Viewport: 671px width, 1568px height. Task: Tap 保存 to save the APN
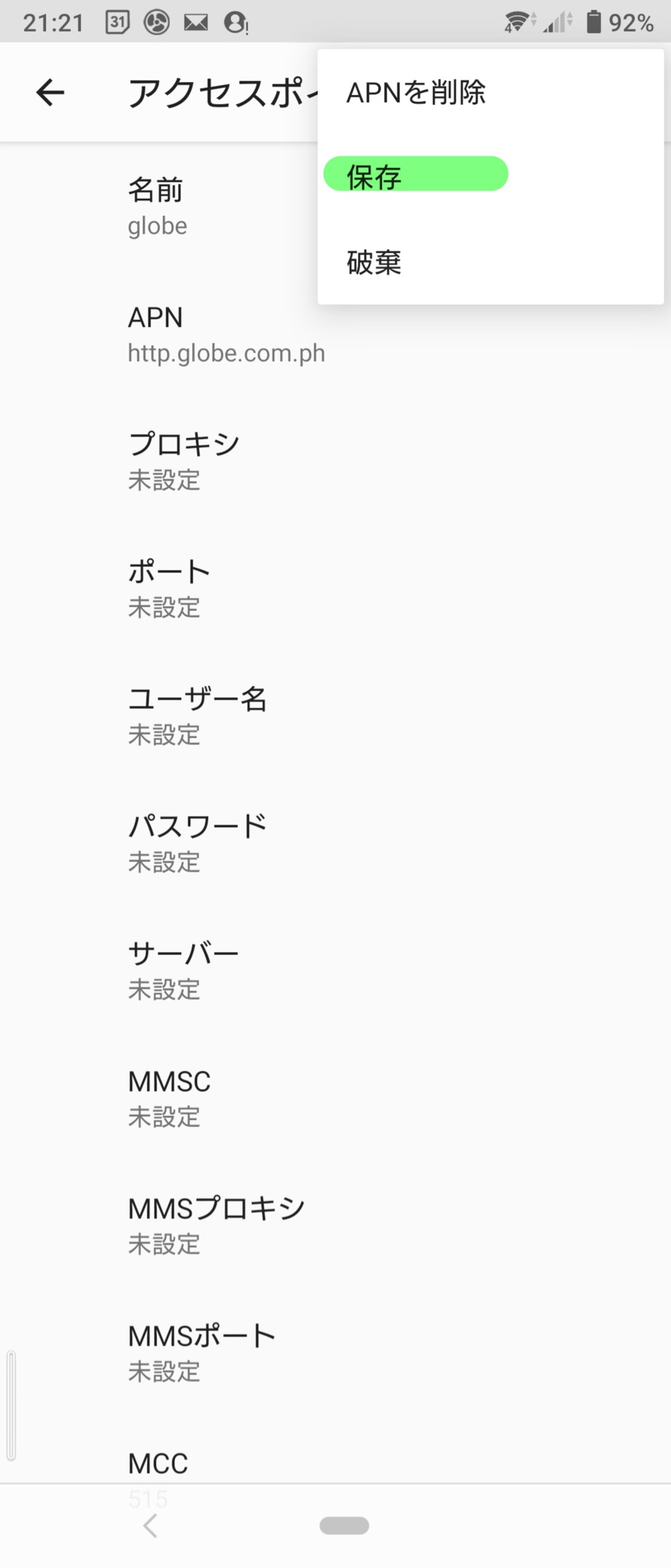[415, 175]
